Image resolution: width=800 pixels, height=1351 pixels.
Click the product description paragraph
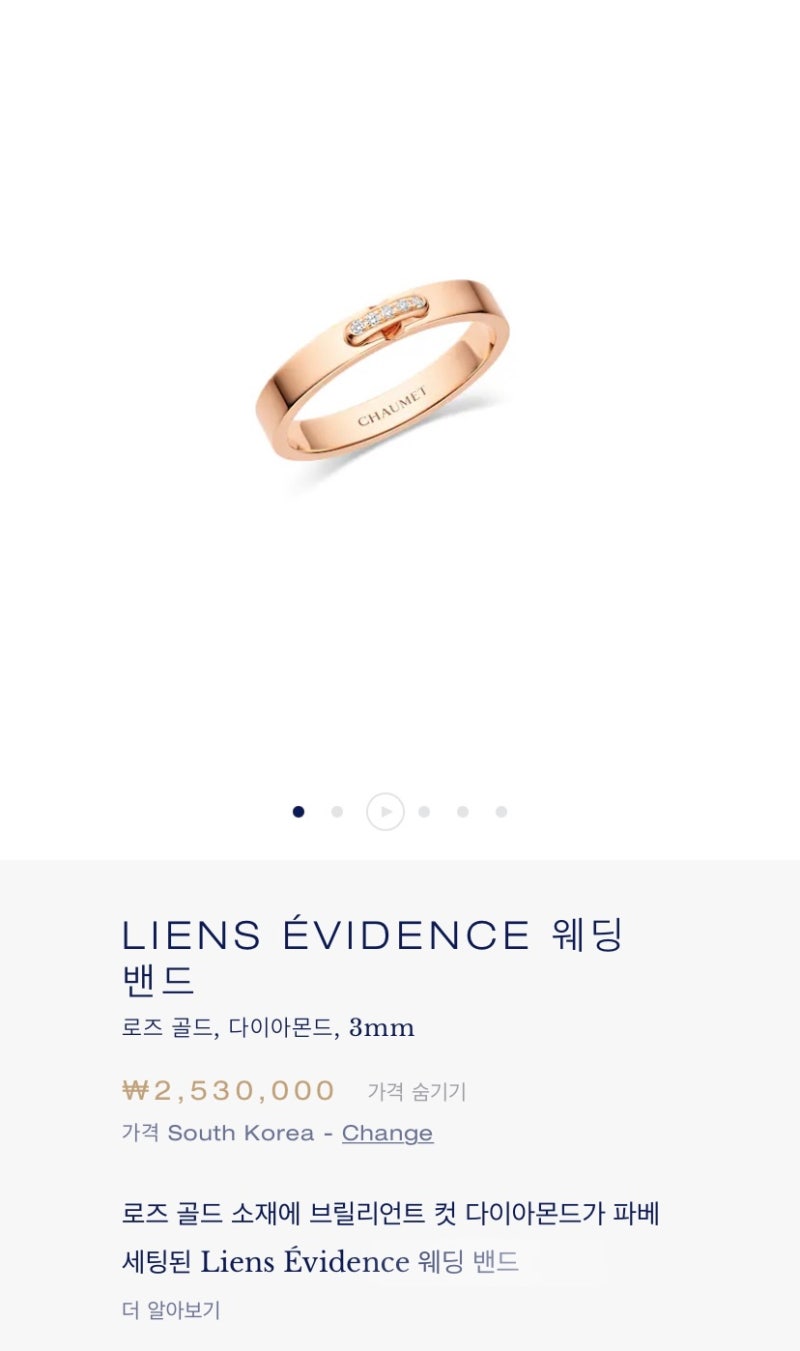(400, 1235)
